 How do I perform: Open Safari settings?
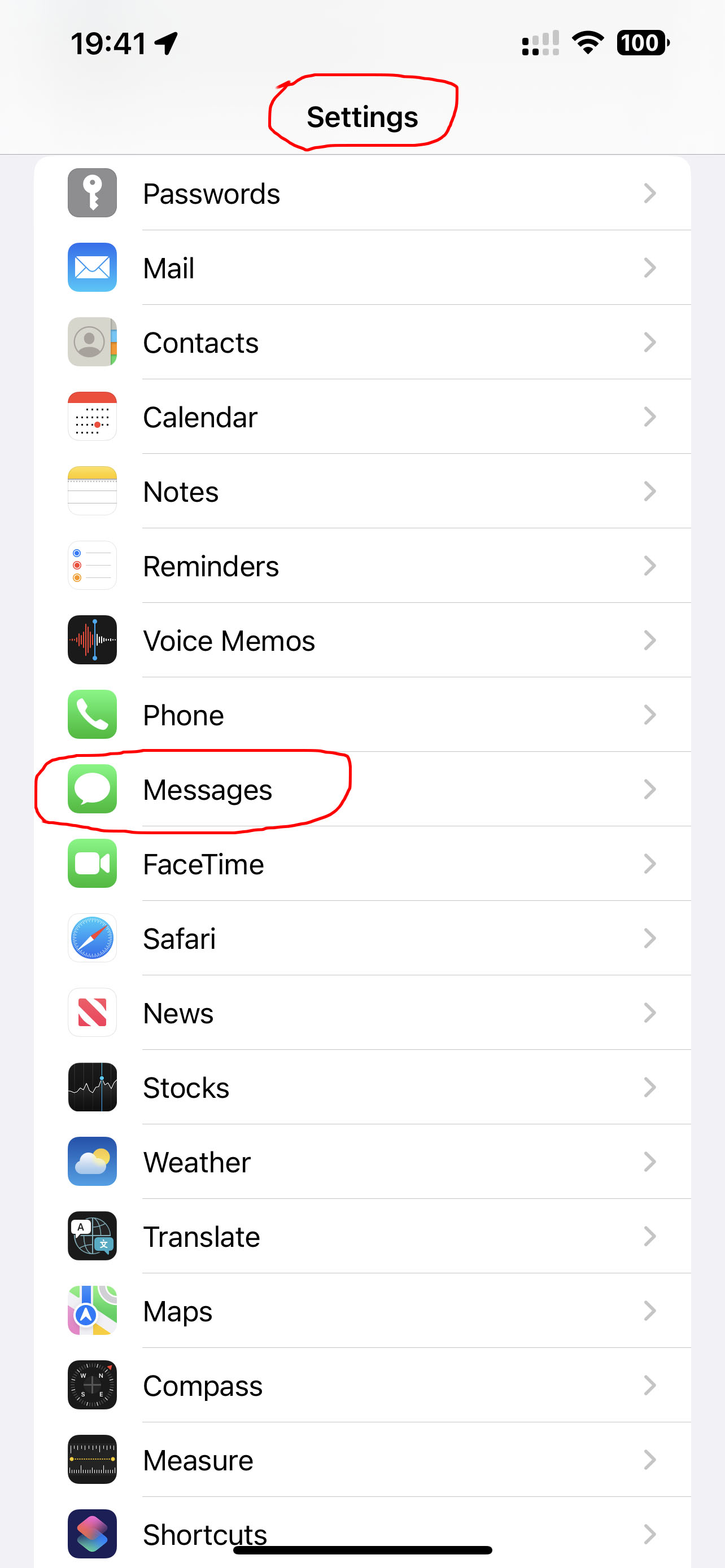click(x=362, y=939)
